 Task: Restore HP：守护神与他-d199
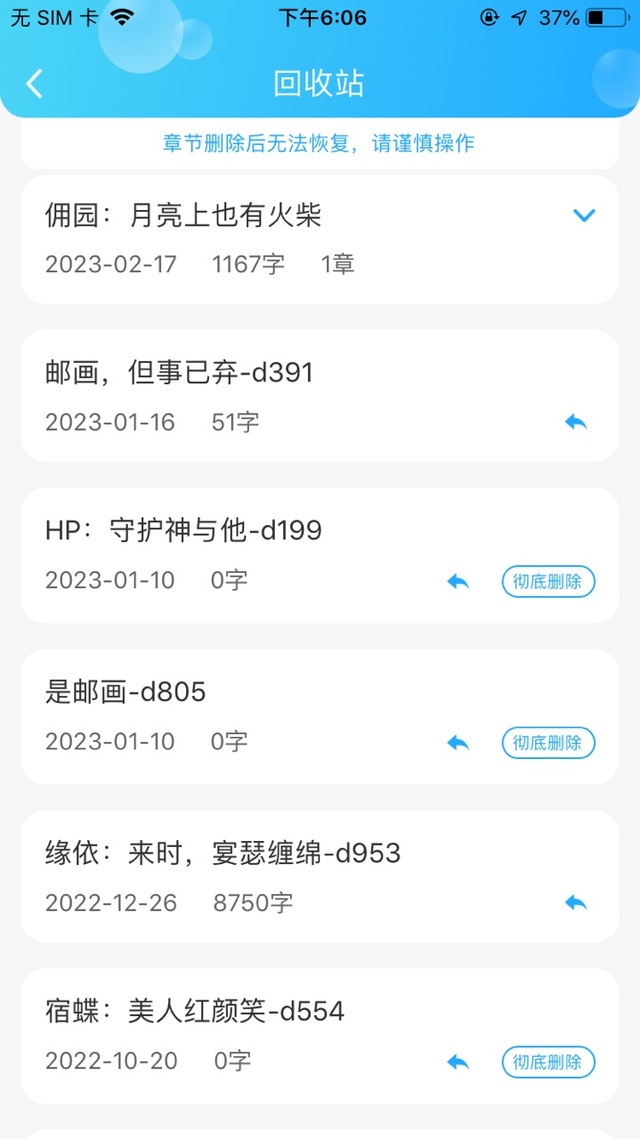(x=458, y=581)
